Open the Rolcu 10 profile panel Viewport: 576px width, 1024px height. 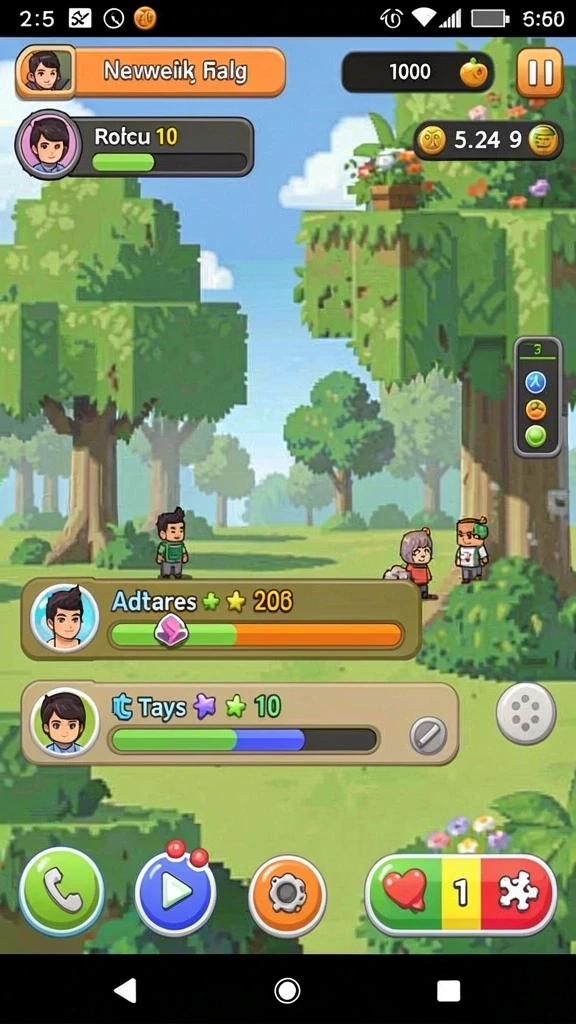pyautogui.click(x=135, y=146)
